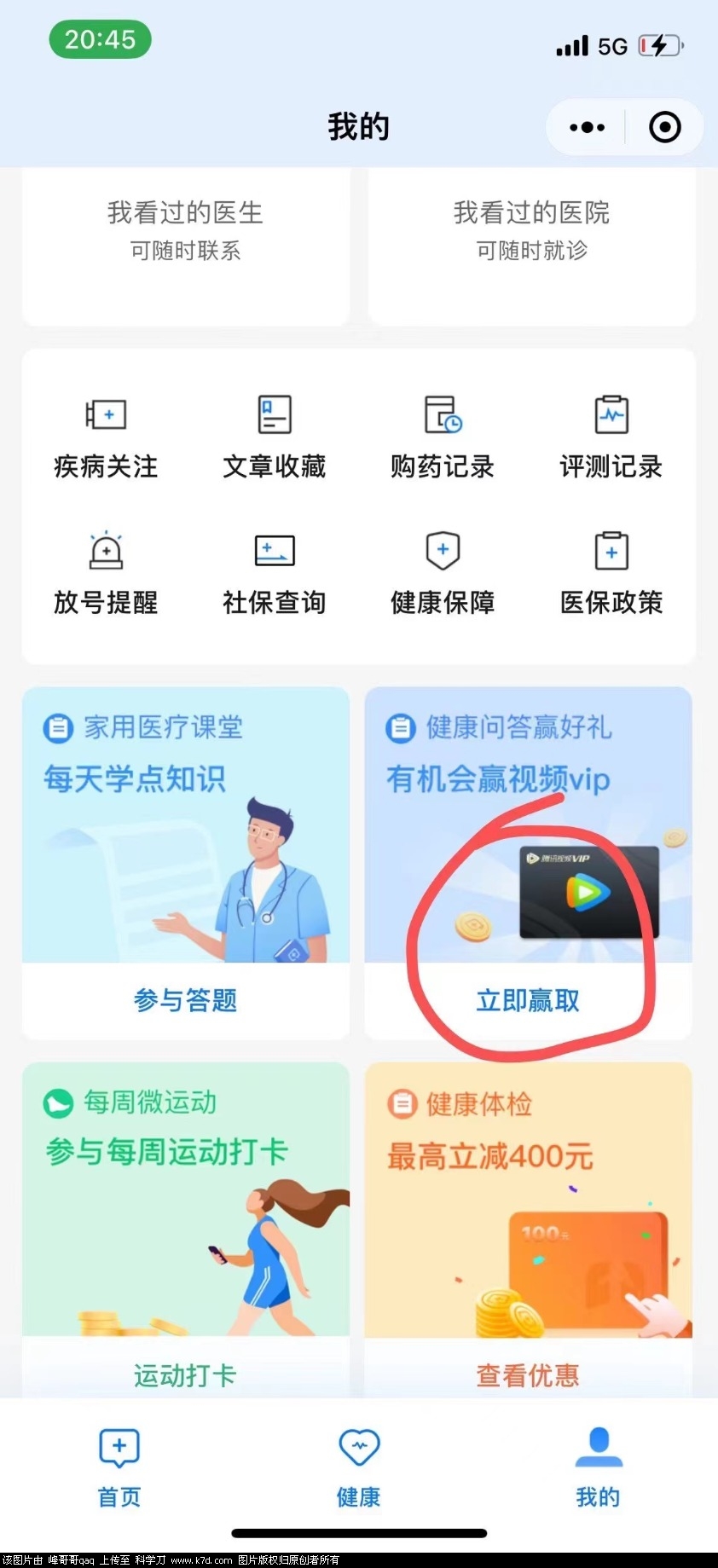The width and height of the screenshot is (718, 1568).
Task: Tap 立即赢取 to win video VIP
Action: click(x=528, y=1000)
